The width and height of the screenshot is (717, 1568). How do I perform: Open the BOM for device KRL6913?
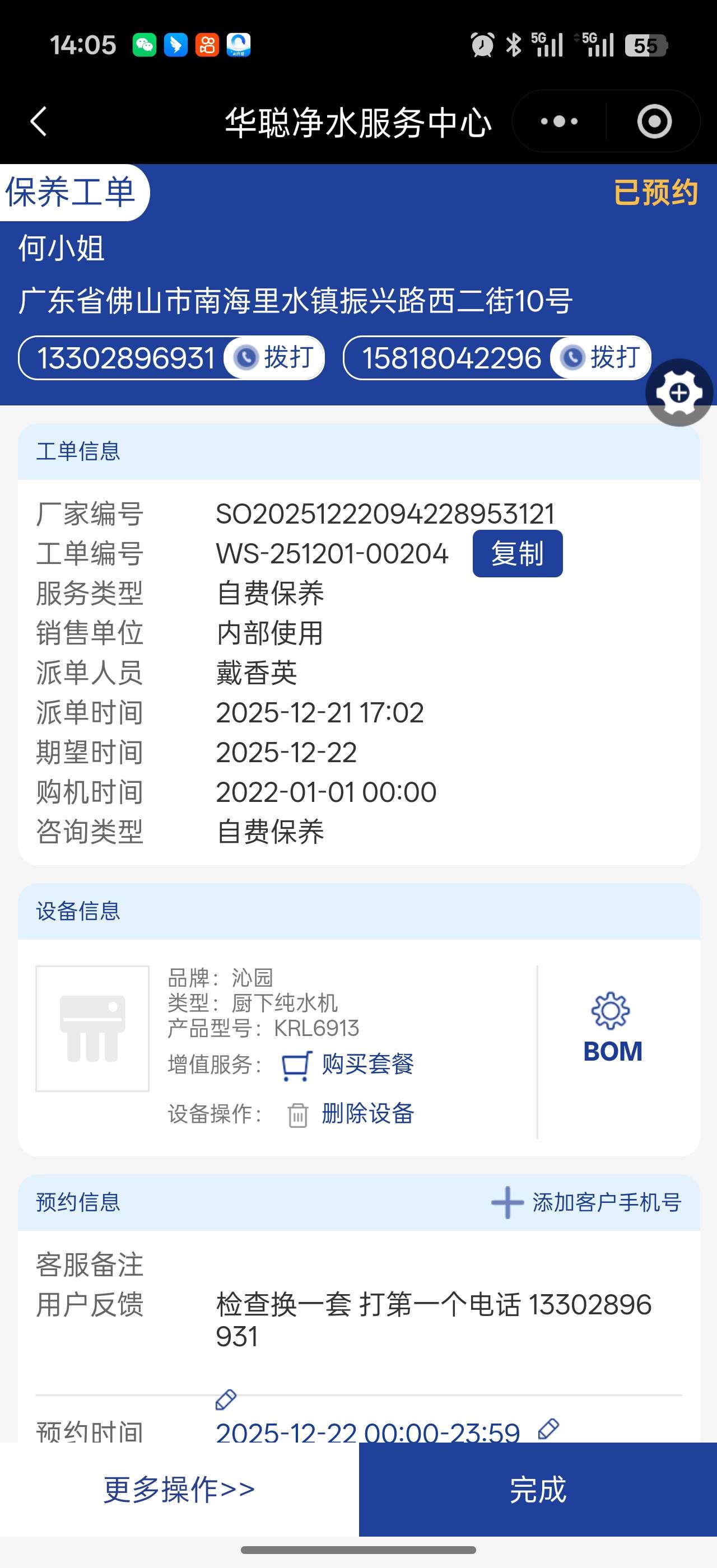[x=612, y=1028]
